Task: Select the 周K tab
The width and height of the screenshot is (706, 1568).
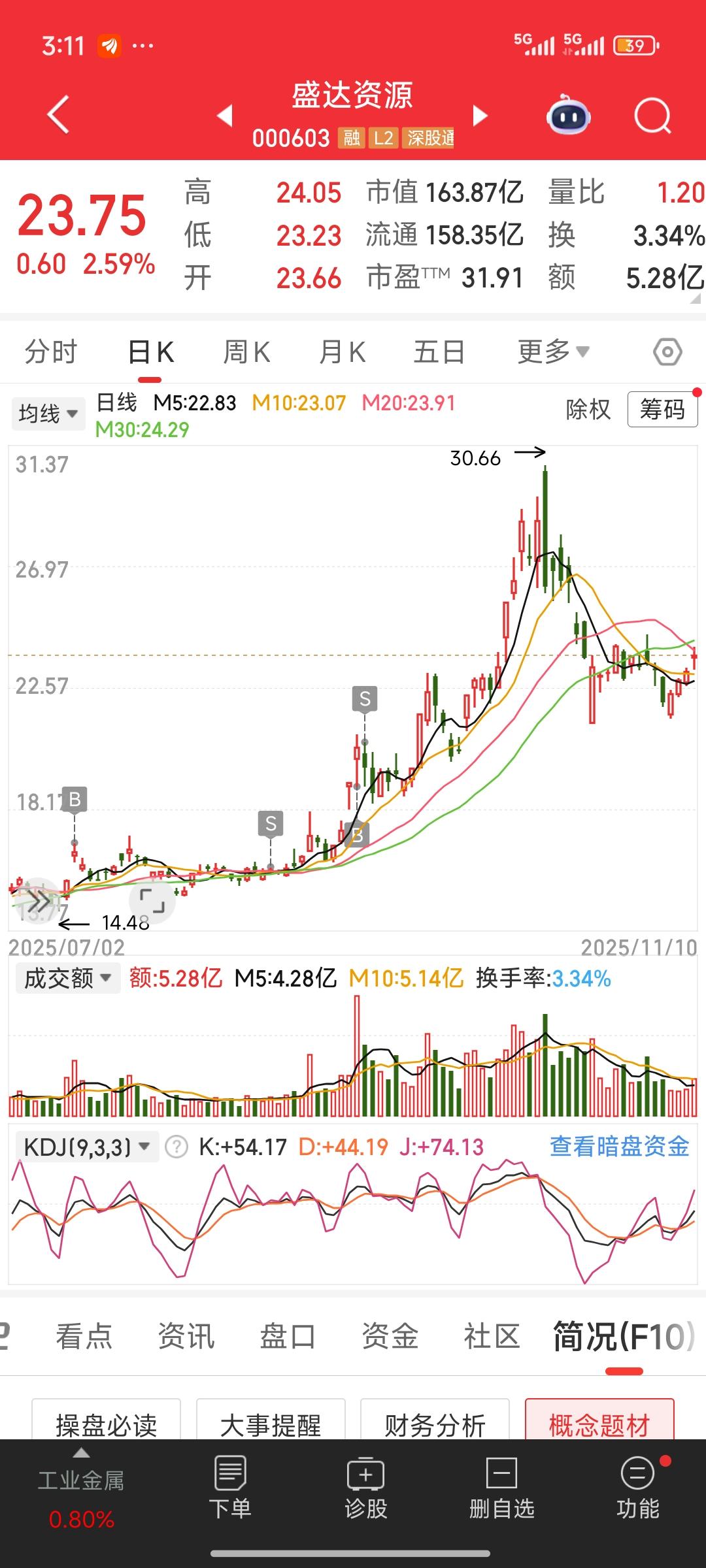Action: coord(246,352)
